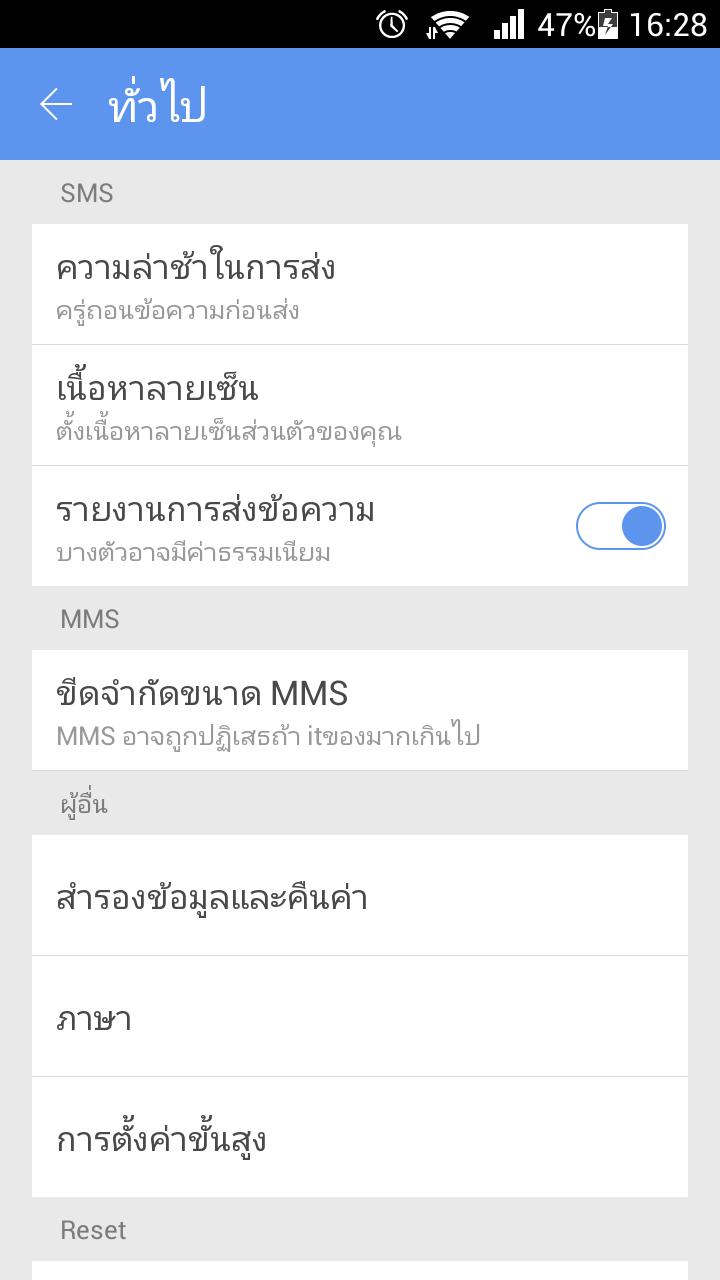Tap the alarm clock status bar icon

395,26
